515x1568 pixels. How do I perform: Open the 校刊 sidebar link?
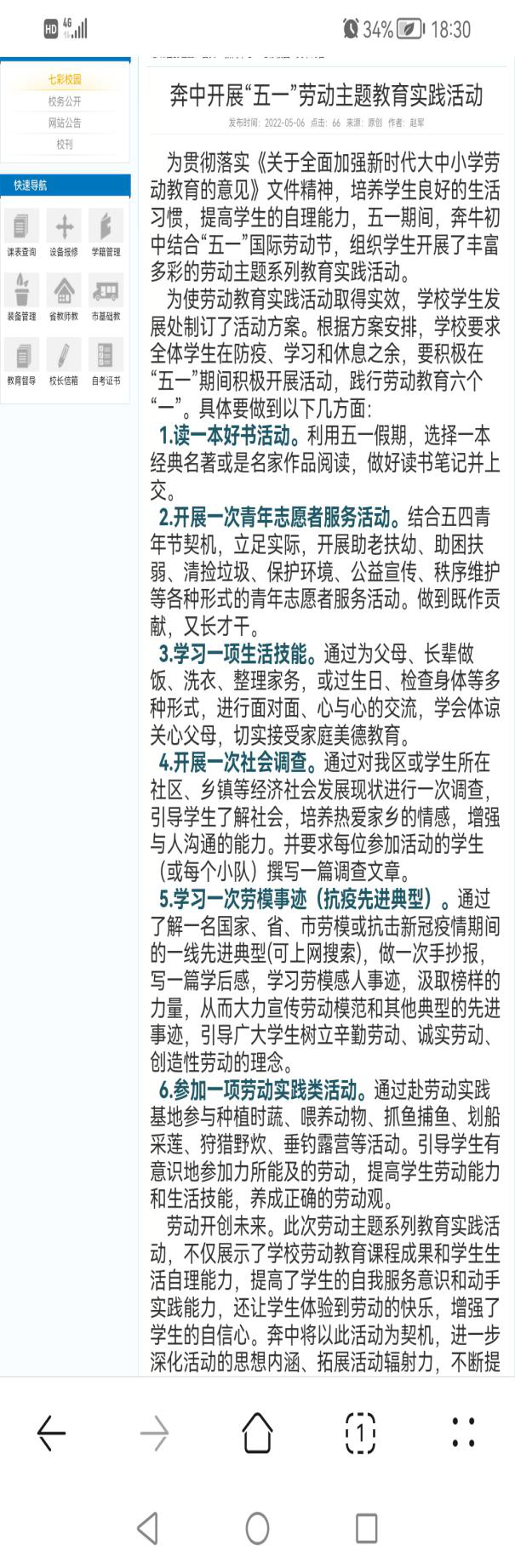coord(65,144)
